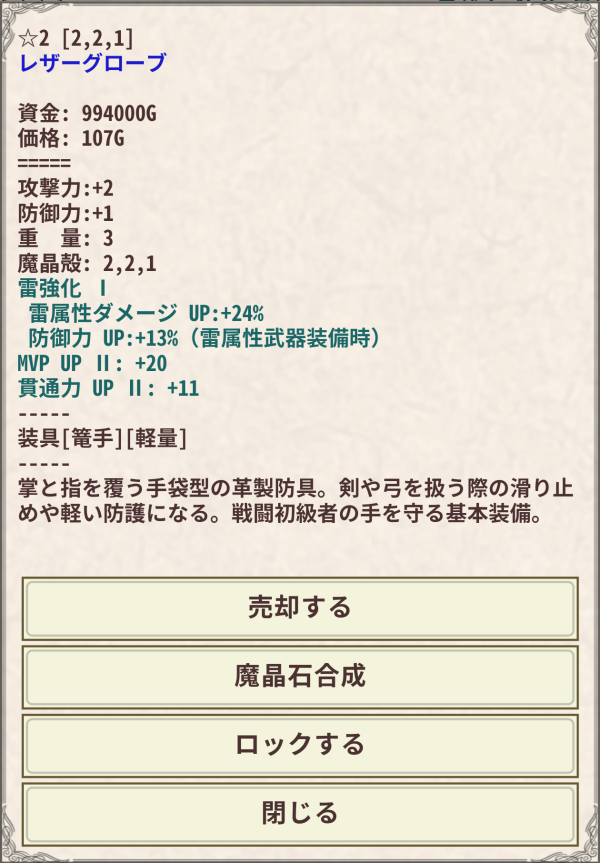Tap the 売却する button to sell
The width and height of the screenshot is (600, 863).
tap(300, 608)
